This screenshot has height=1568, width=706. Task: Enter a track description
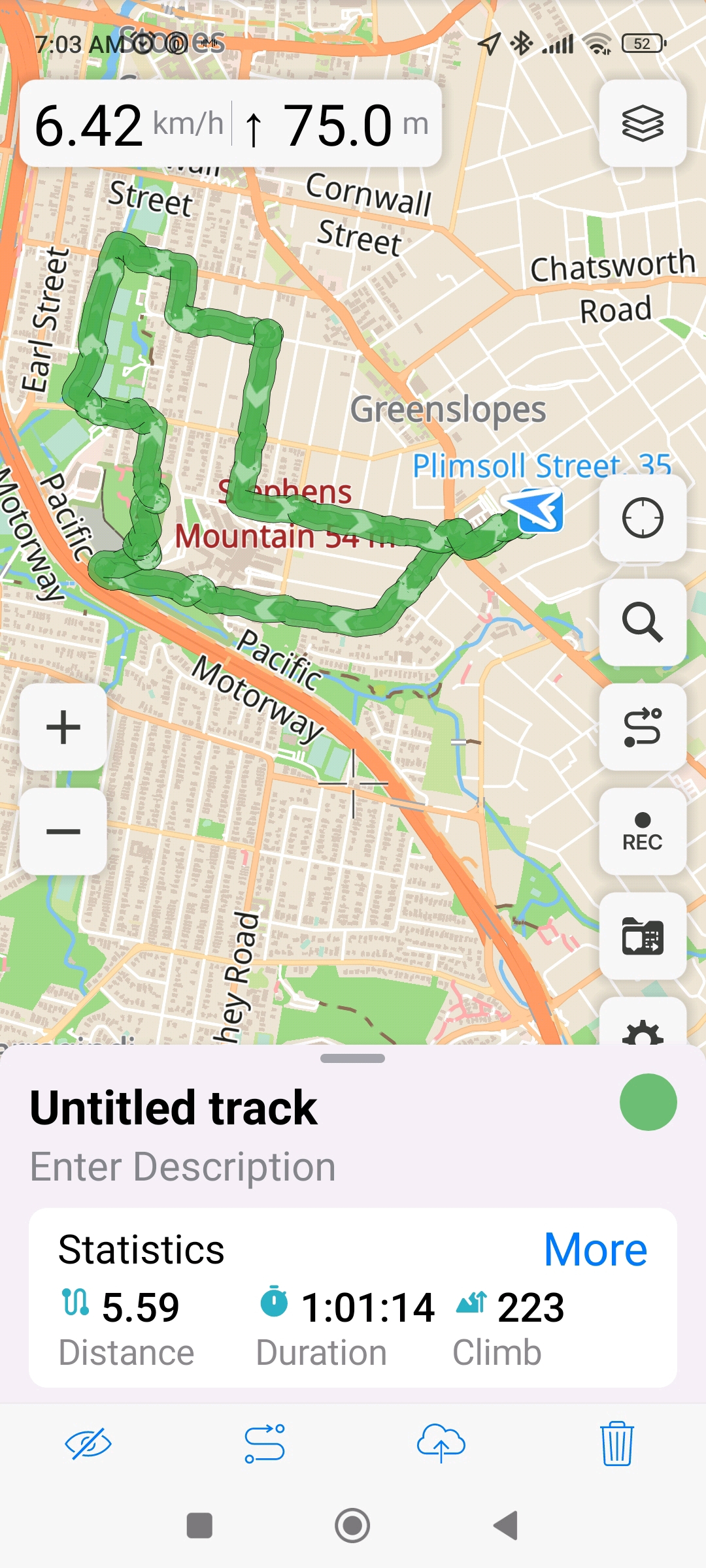(x=183, y=1167)
